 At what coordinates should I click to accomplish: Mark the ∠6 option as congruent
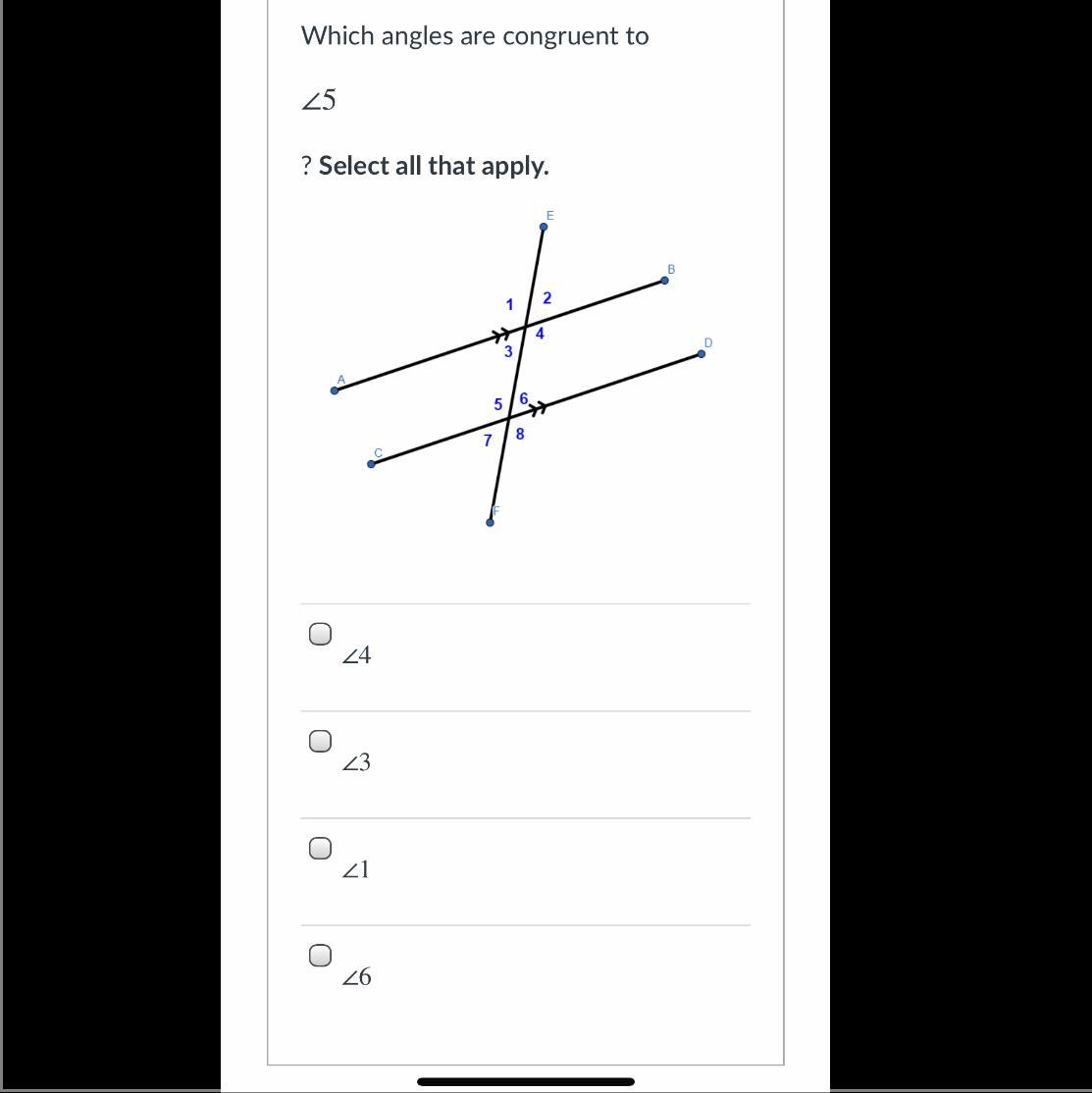320,955
